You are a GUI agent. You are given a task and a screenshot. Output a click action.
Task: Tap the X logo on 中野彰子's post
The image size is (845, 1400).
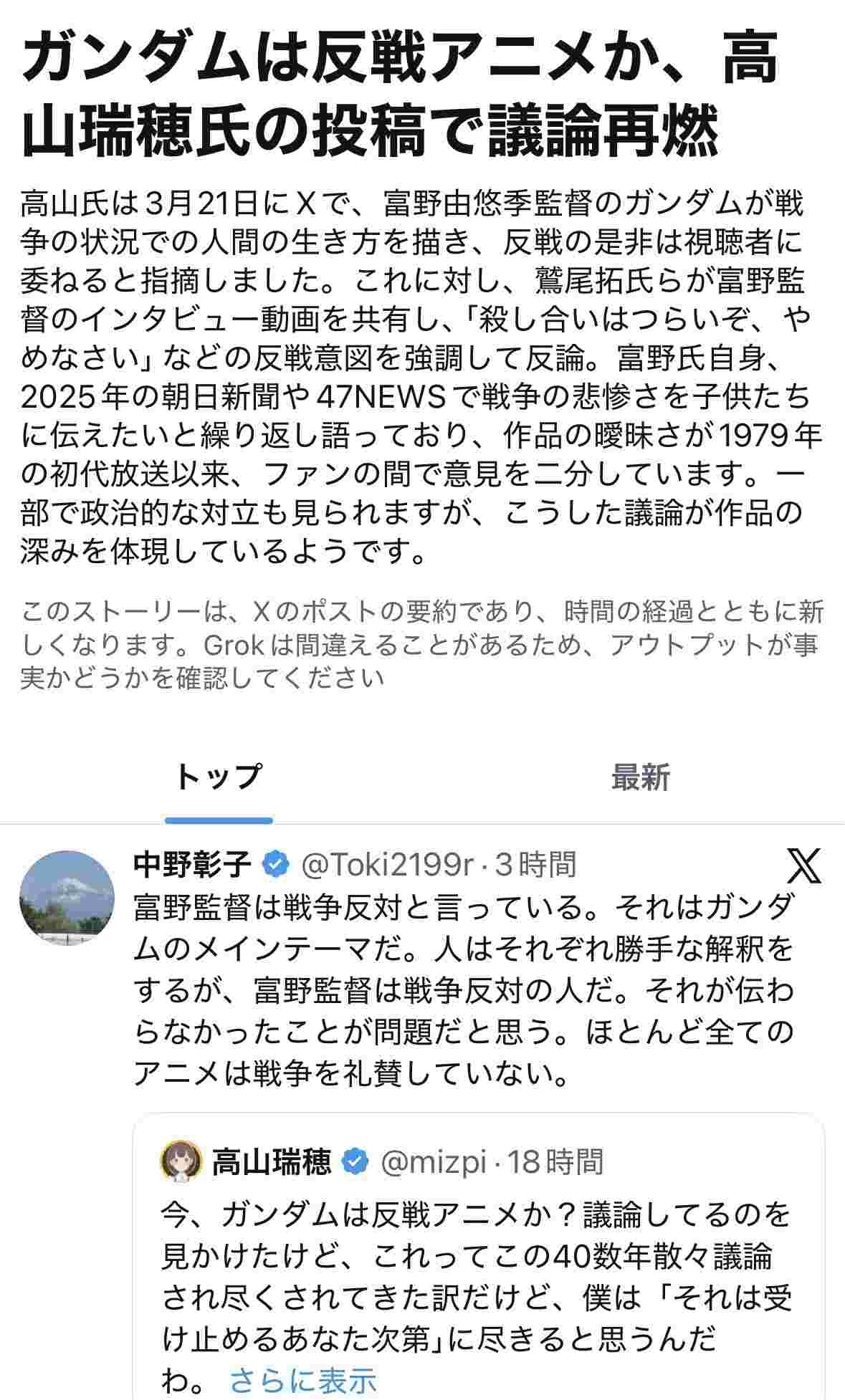pyautogui.click(x=803, y=866)
